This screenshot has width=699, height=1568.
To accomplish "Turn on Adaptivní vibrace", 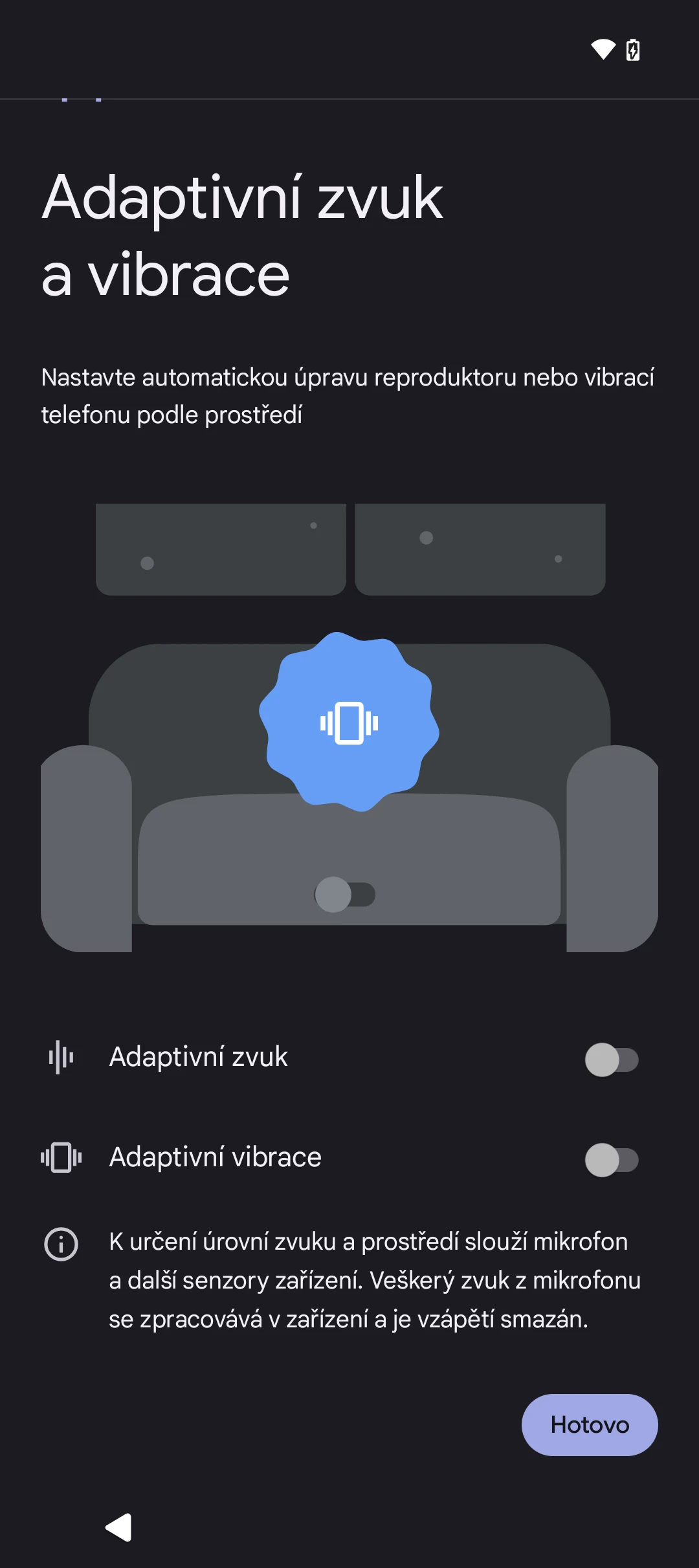I will tap(612, 1160).
